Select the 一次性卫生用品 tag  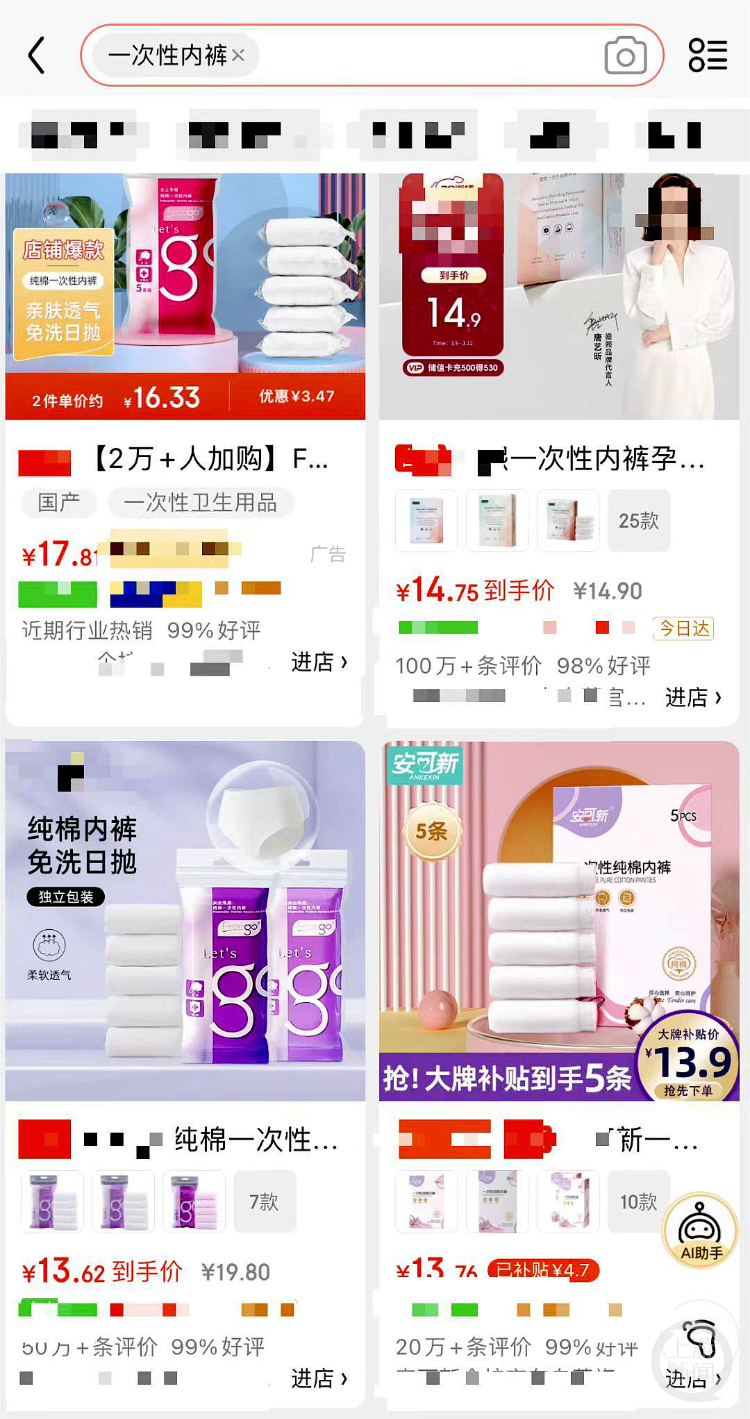[200, 503]
